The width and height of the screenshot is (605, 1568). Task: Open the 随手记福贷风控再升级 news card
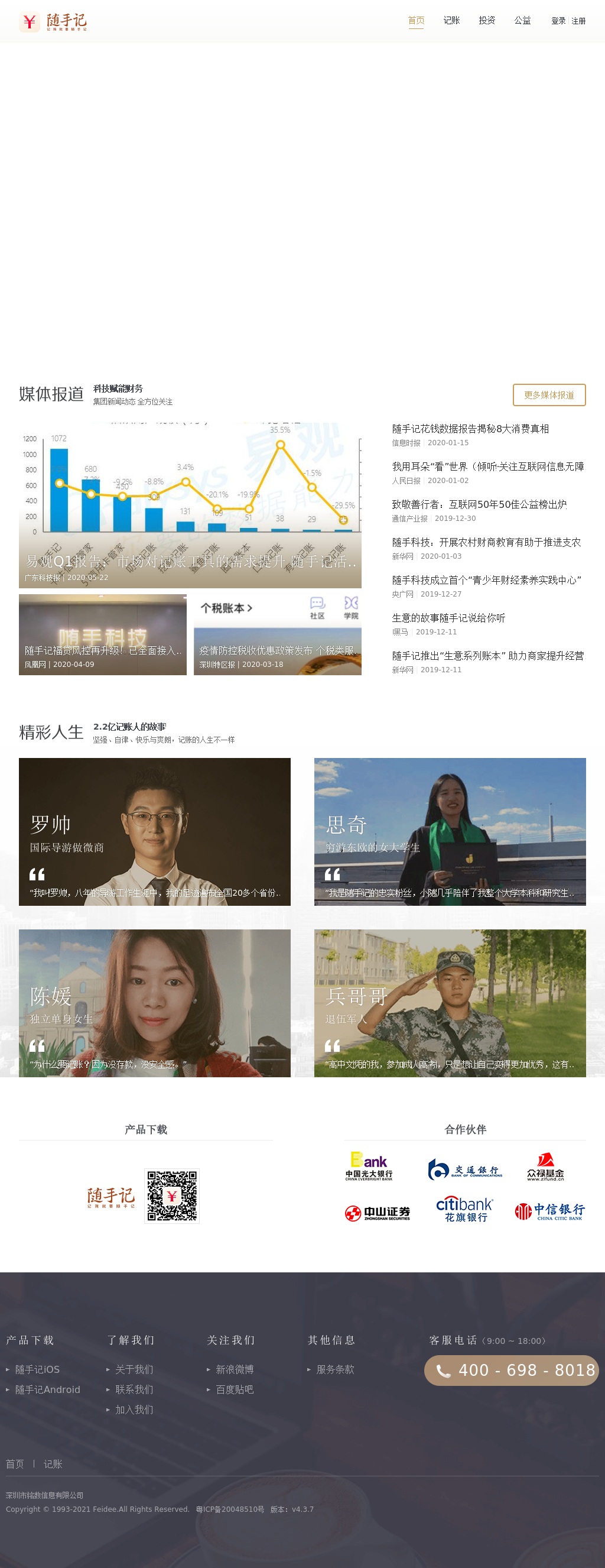coord(102,634)
